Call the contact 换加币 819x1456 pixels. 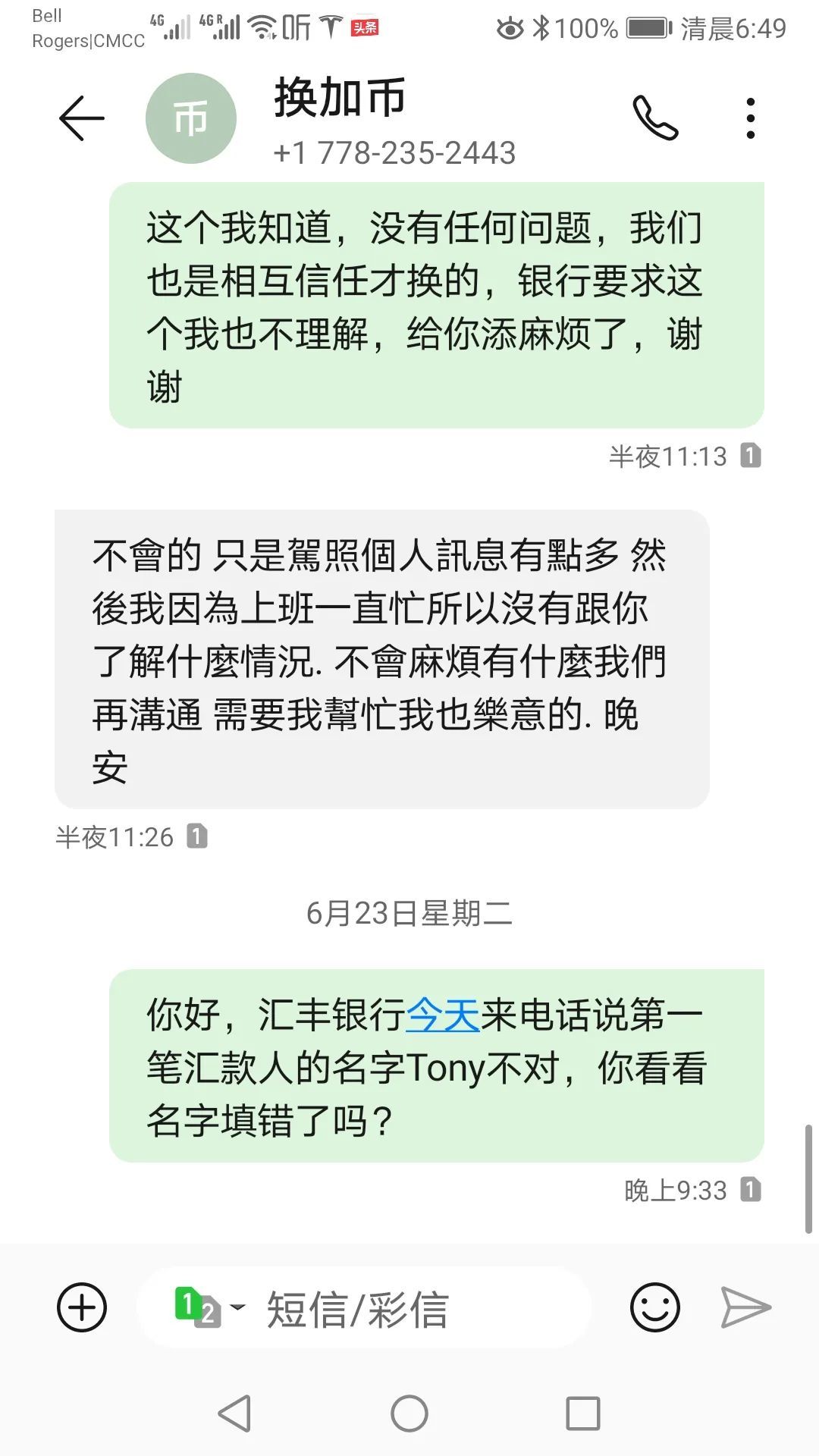tap(655, 118)
